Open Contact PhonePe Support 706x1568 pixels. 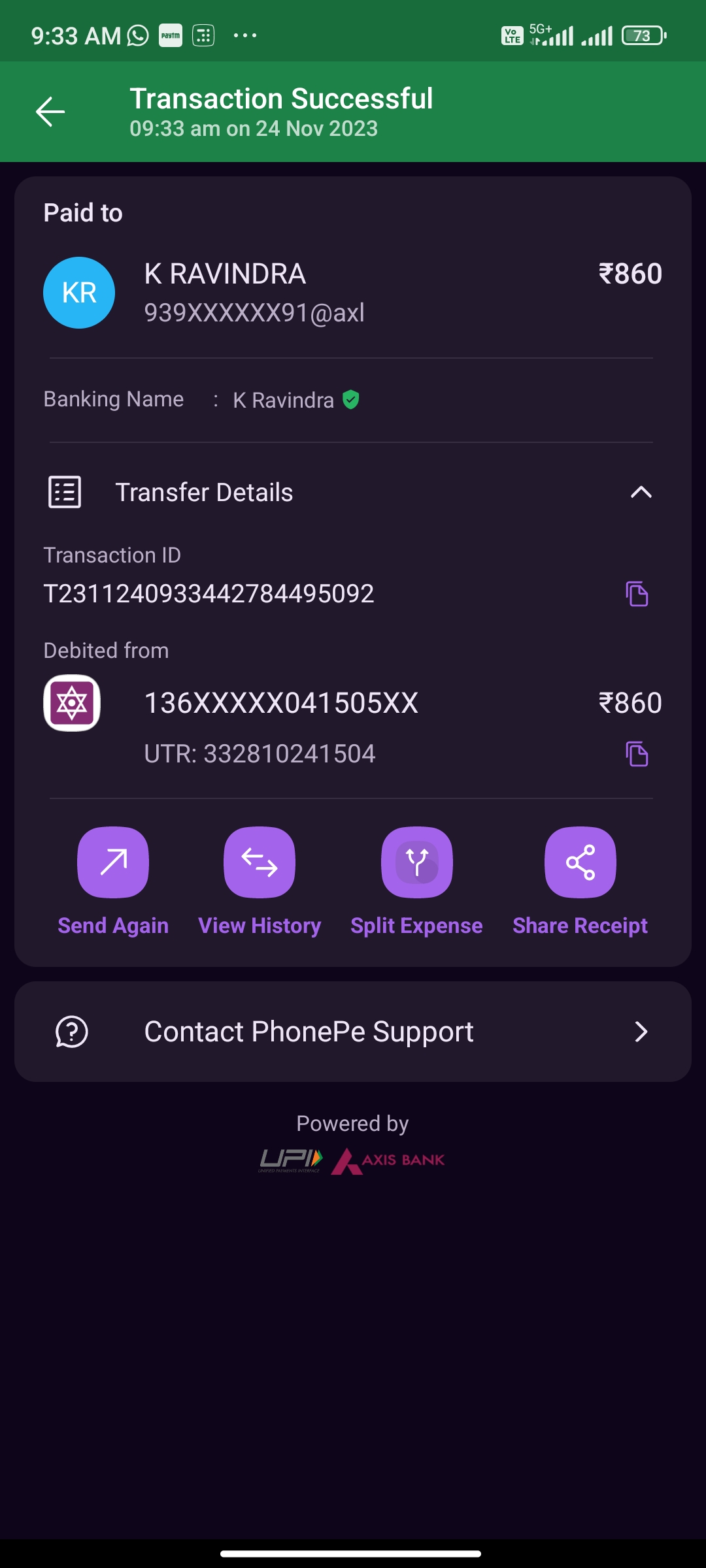coord(353,1032)
